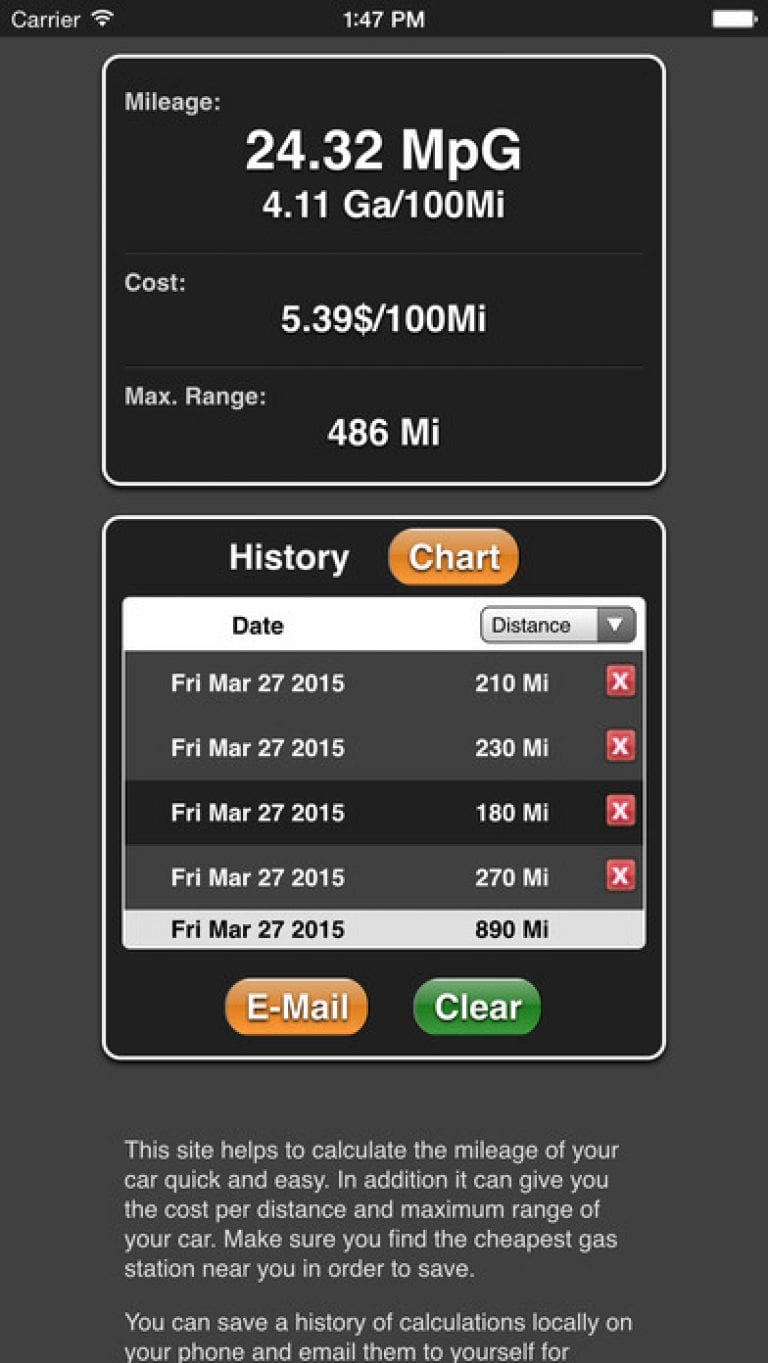Click the History heading
Viewport: 768px width, 1363px height.
288,557
